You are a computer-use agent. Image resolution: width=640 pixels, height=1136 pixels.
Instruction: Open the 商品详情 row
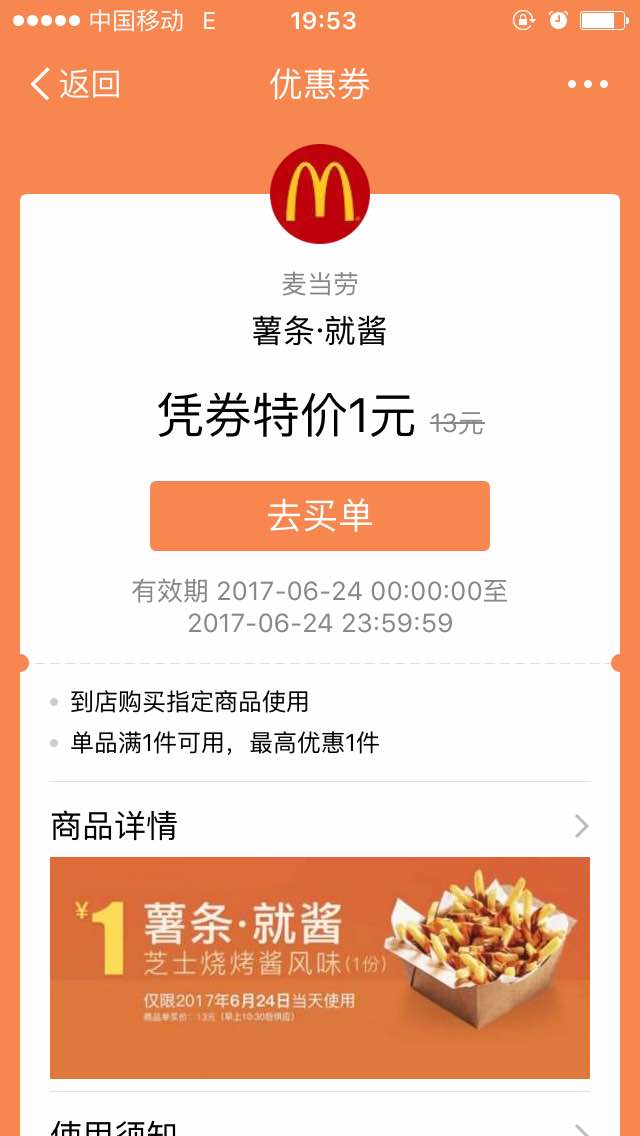(320, 826)
